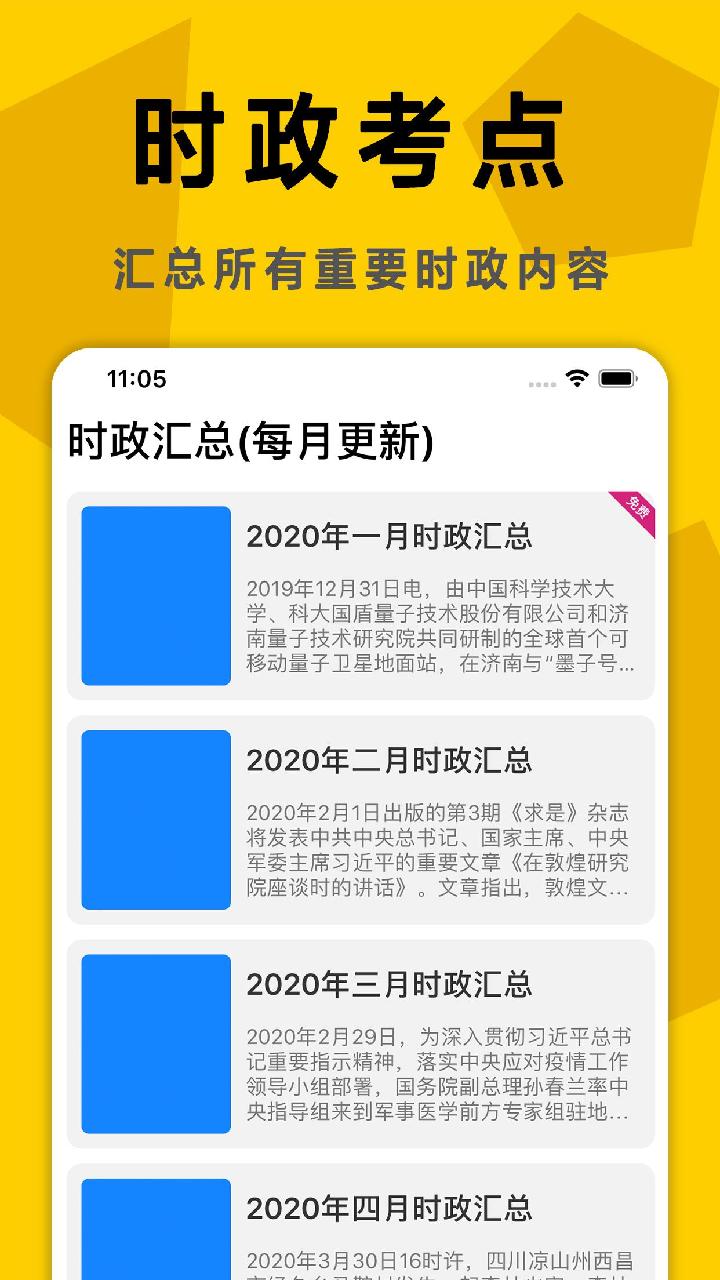The image size is (720, 1280).
Task: Tap the March card's epidemic response preview text
Action: coord(440,1075)
